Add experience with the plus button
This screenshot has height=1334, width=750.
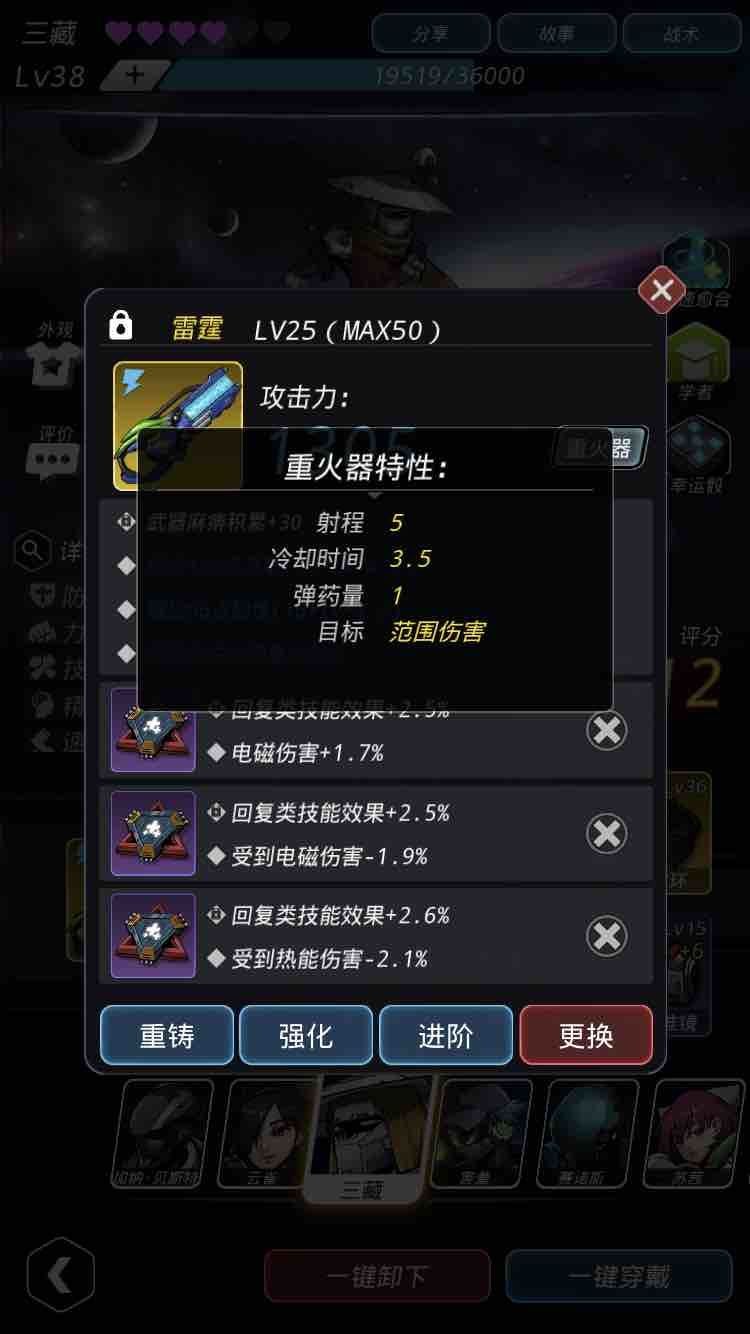(x=135, y=76)
